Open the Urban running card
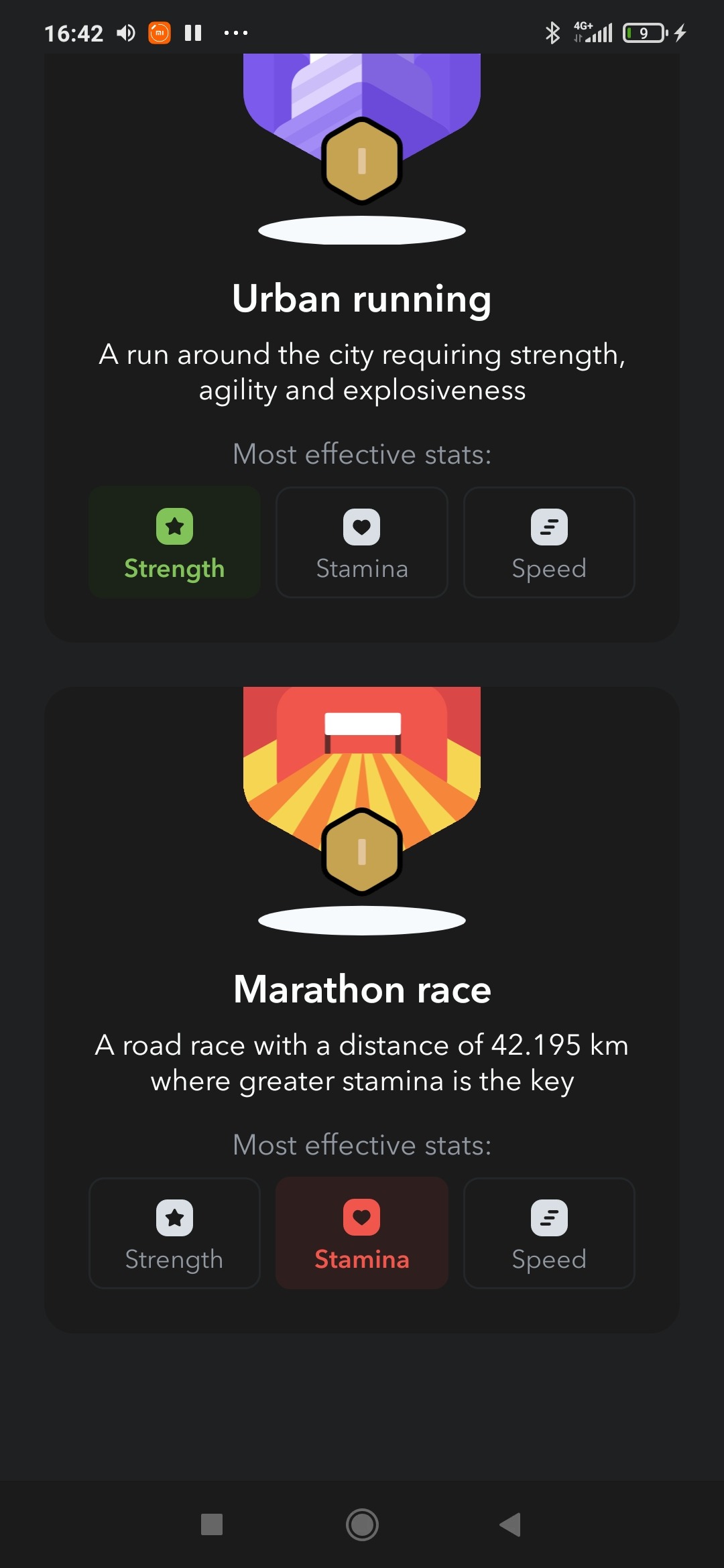Screen dimensions: 724x1568 coord(362,299)
